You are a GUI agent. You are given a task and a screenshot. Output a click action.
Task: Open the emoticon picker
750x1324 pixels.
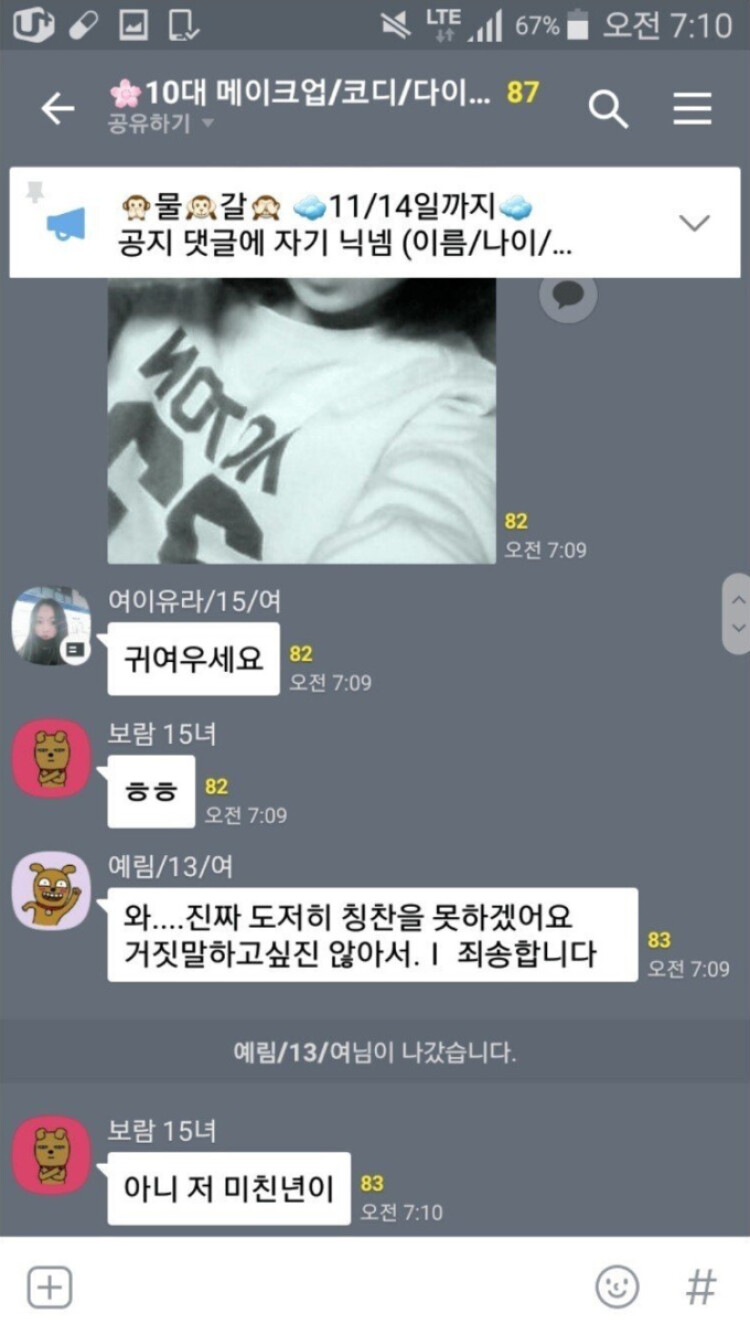(617, 1286)
